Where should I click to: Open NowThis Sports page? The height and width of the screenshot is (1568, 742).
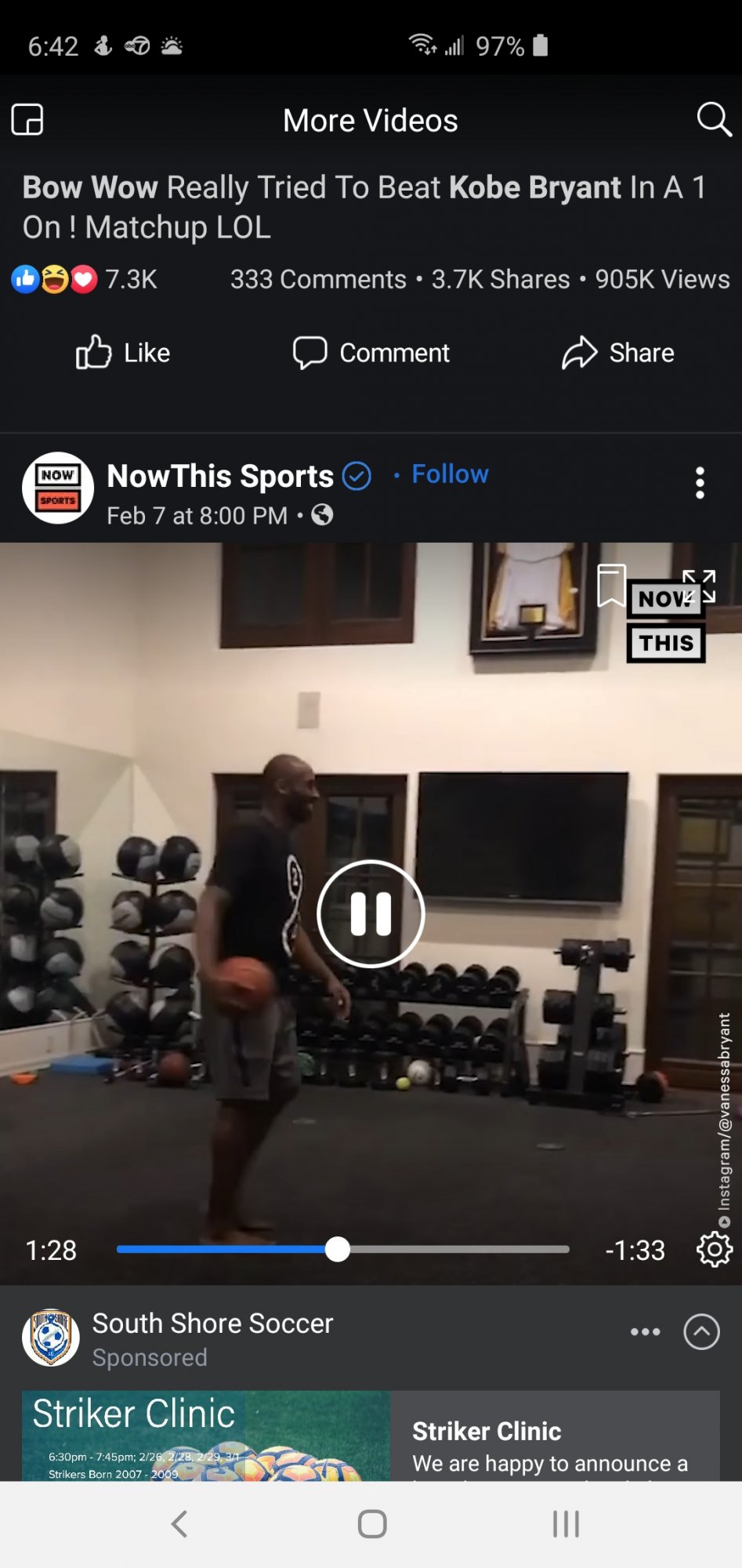tap(220, 476)
